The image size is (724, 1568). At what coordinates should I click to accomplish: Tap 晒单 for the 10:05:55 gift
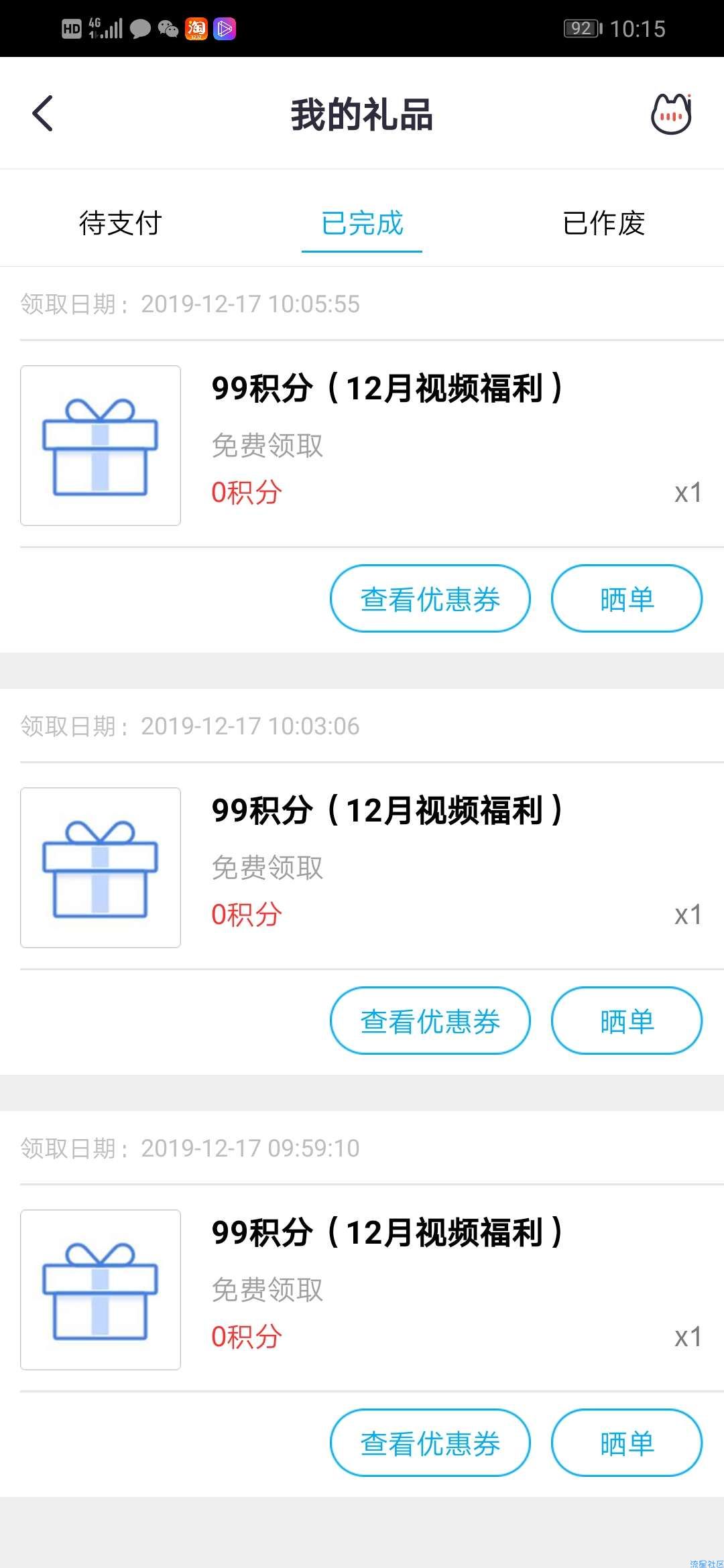627,598
